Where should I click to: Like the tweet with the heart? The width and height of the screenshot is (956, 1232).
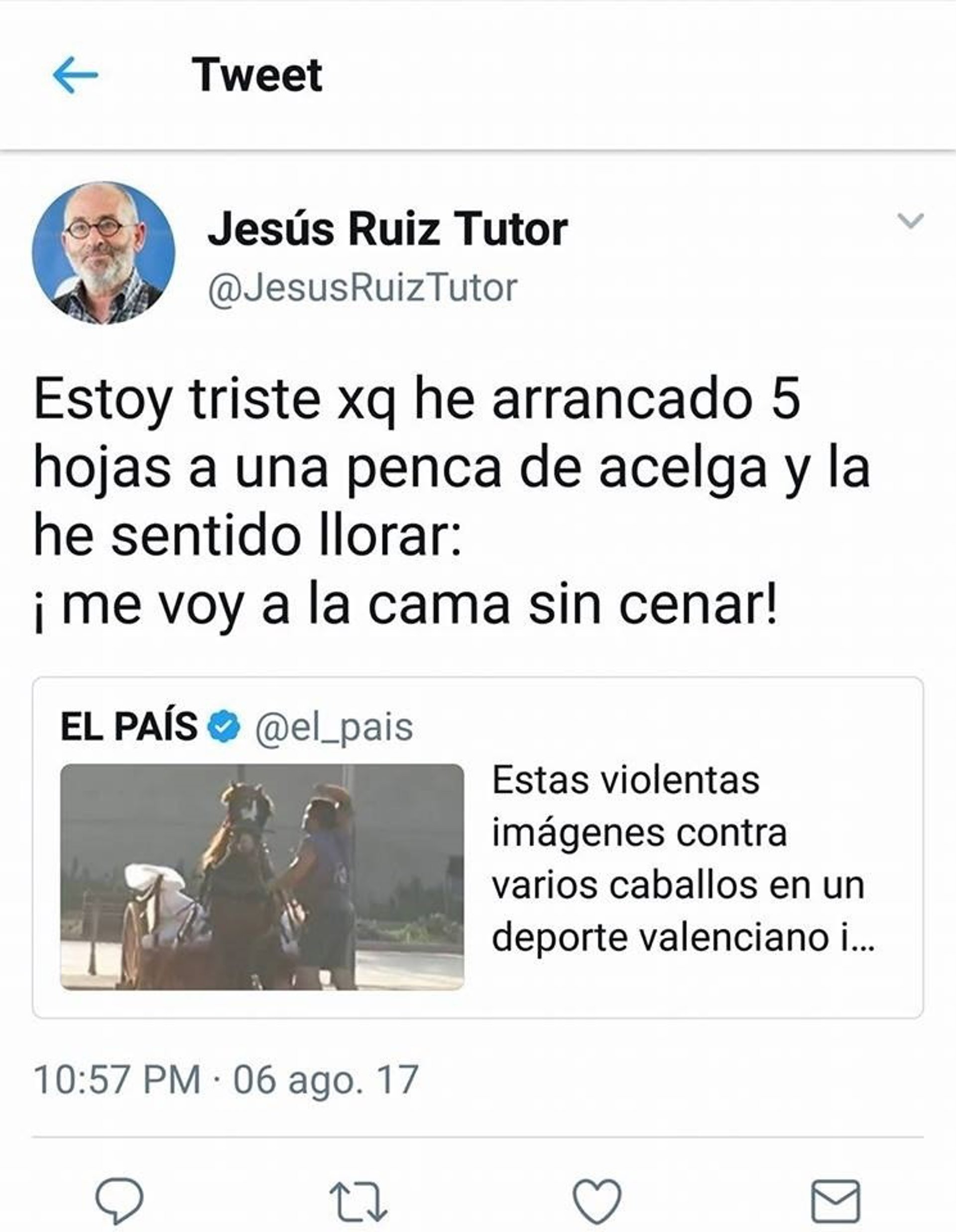(x=597, y=1201)
